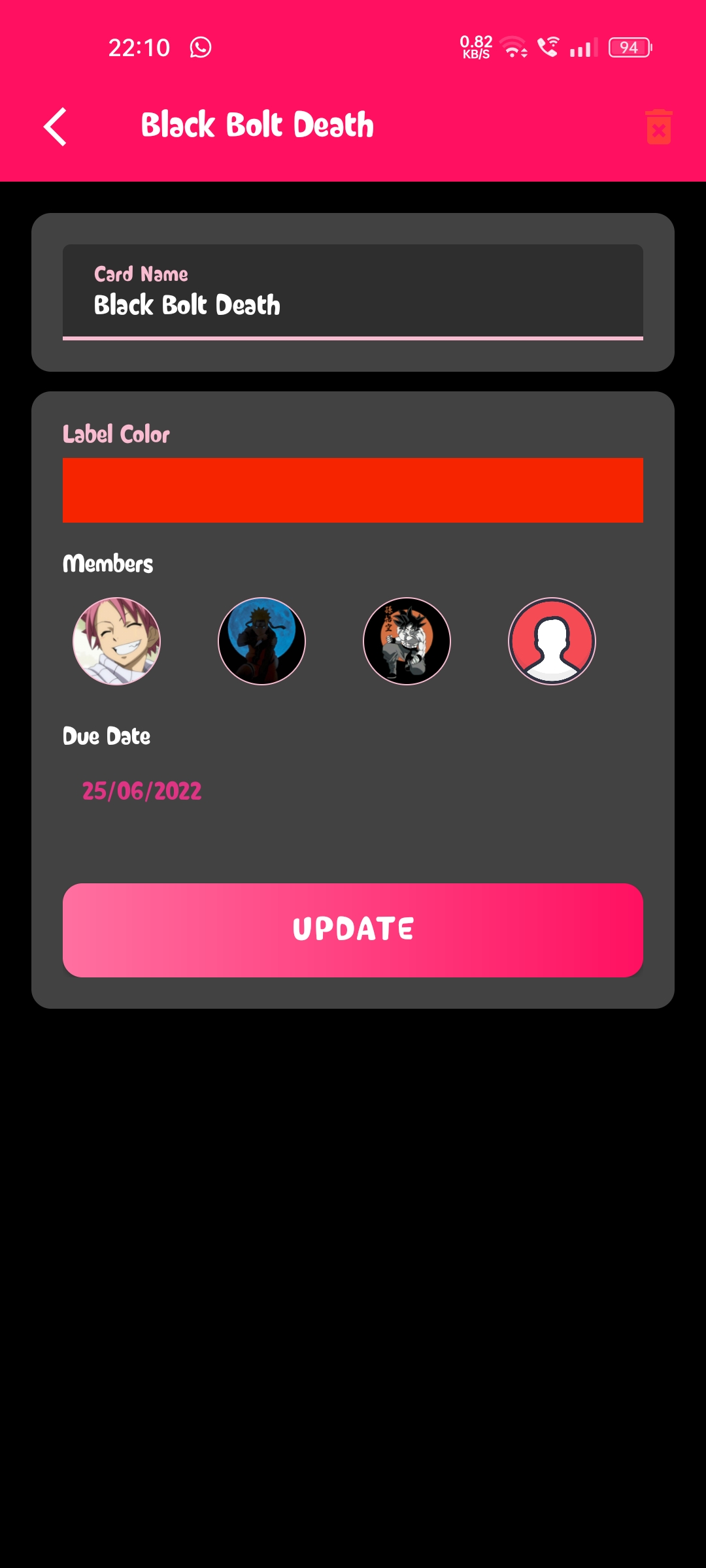
Task: Tap the default person placeholder avatar
Action: coord(552,642)
